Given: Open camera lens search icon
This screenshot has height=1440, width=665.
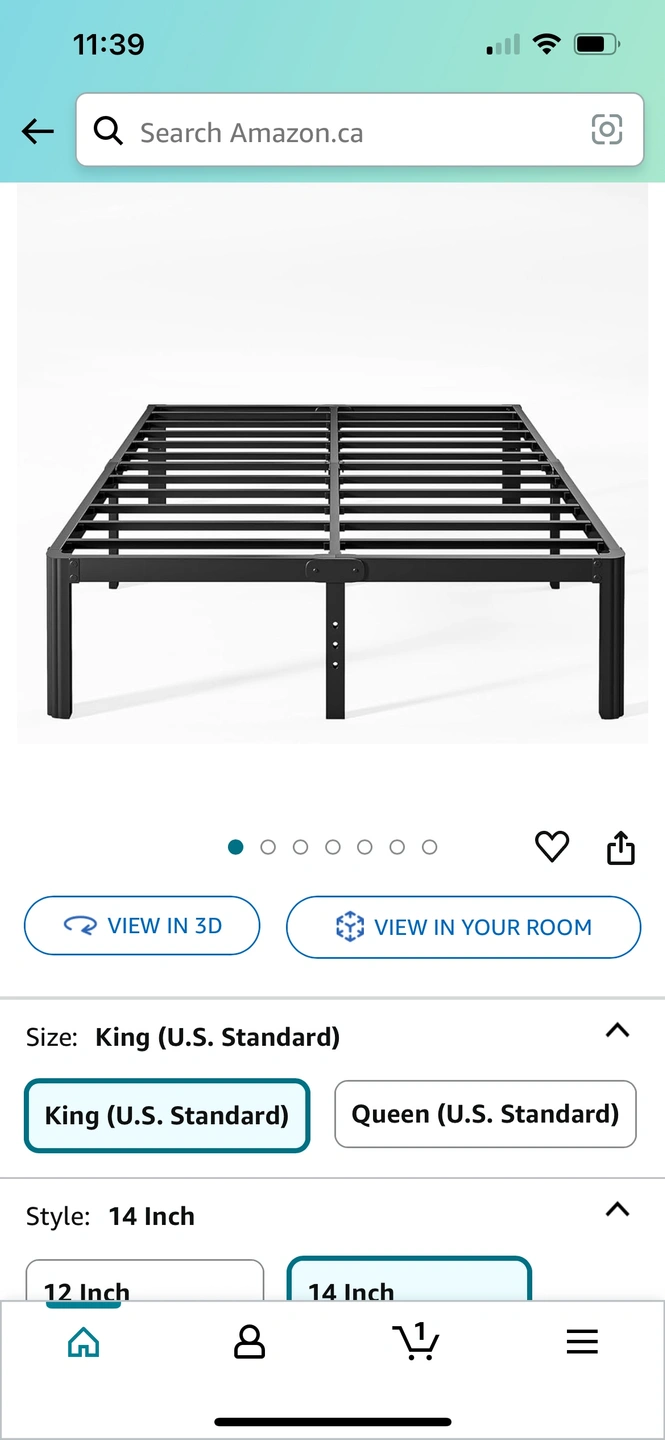Looking at the screenshot, I should pyautogui.click(x=607, y=130).
